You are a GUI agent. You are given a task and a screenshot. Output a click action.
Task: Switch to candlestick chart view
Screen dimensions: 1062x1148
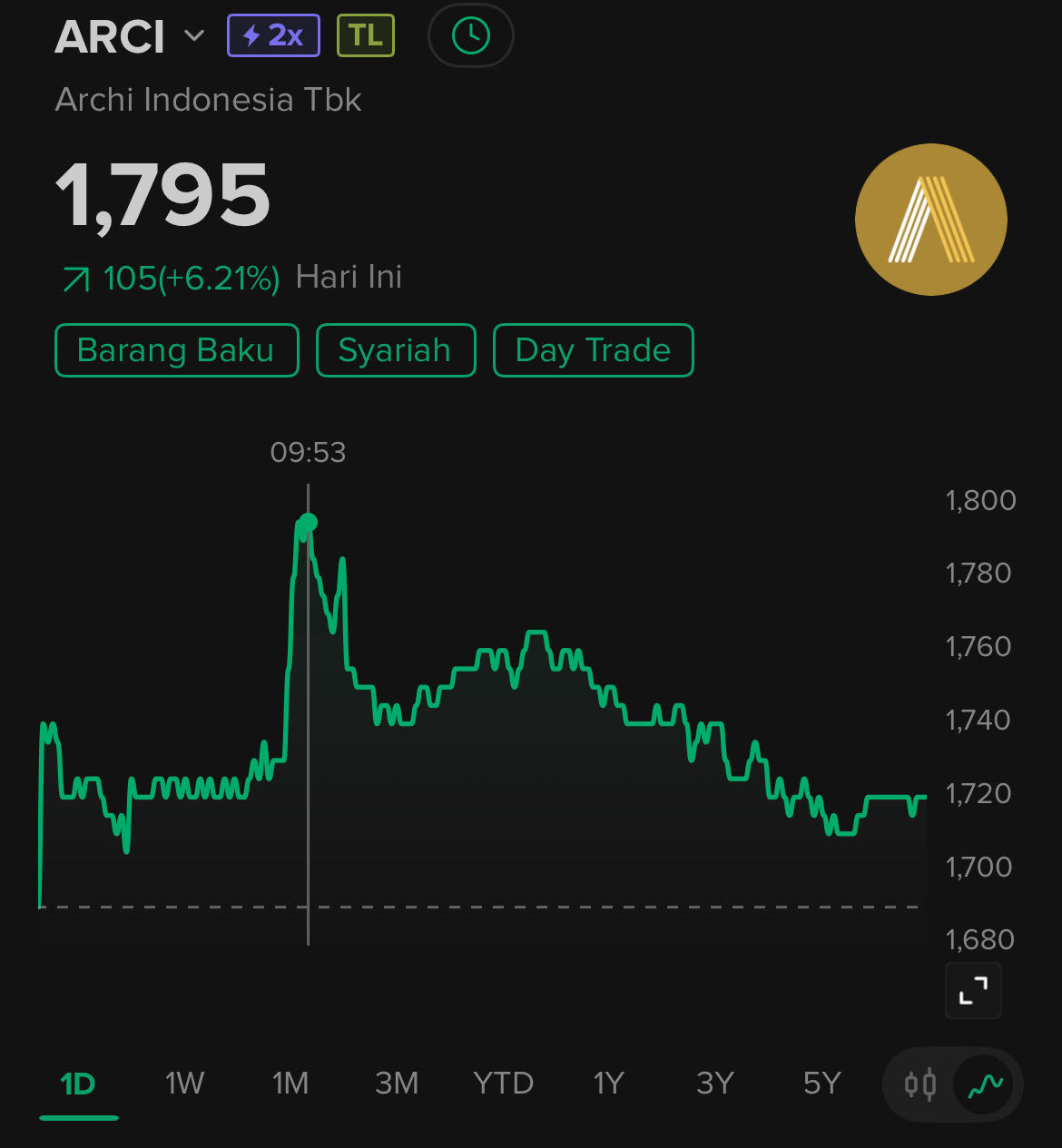(x=920, y=1084)
